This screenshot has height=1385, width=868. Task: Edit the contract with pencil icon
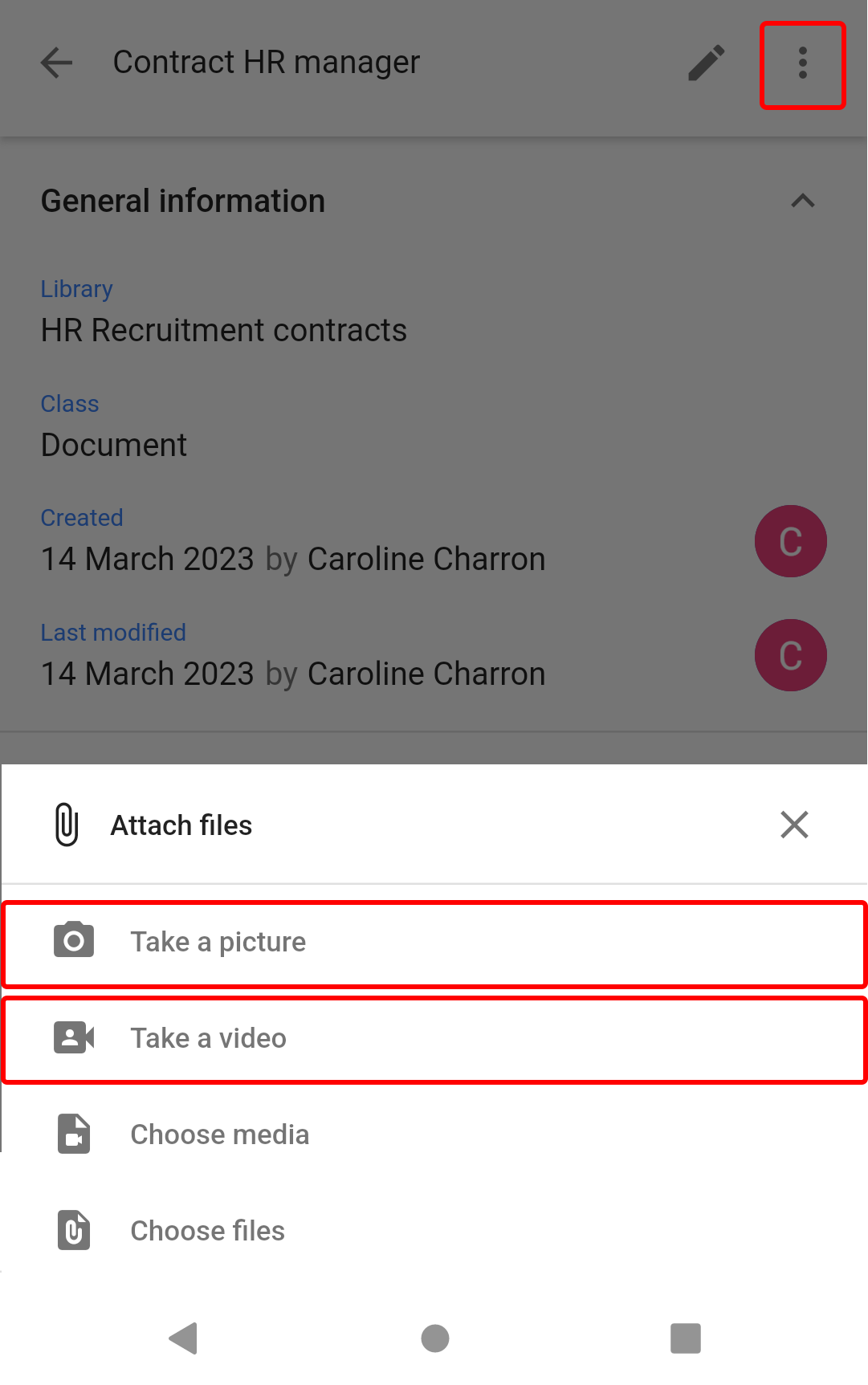[x=707, y=63]
